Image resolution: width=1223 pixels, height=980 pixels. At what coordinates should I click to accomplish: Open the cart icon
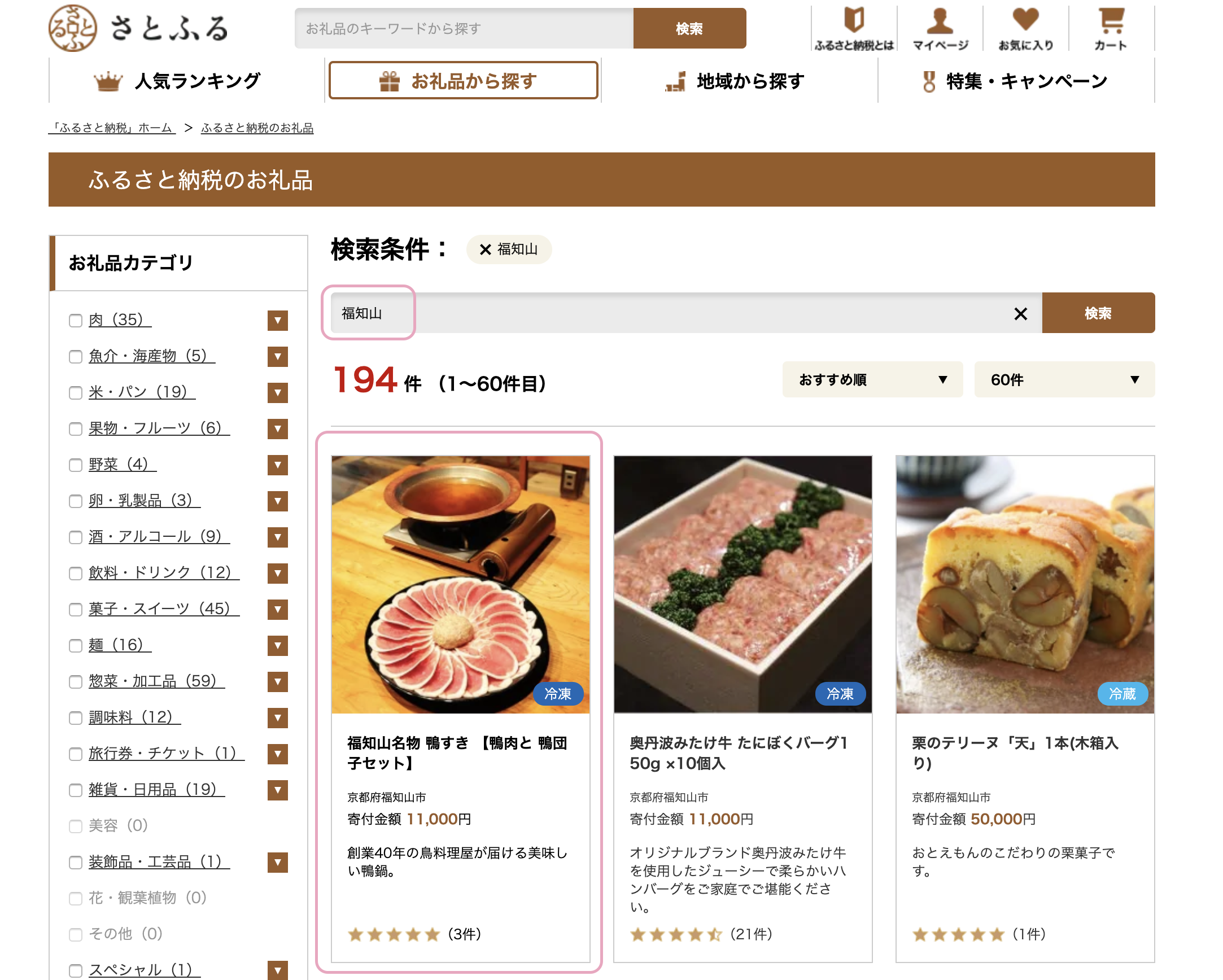point(1110,28)
